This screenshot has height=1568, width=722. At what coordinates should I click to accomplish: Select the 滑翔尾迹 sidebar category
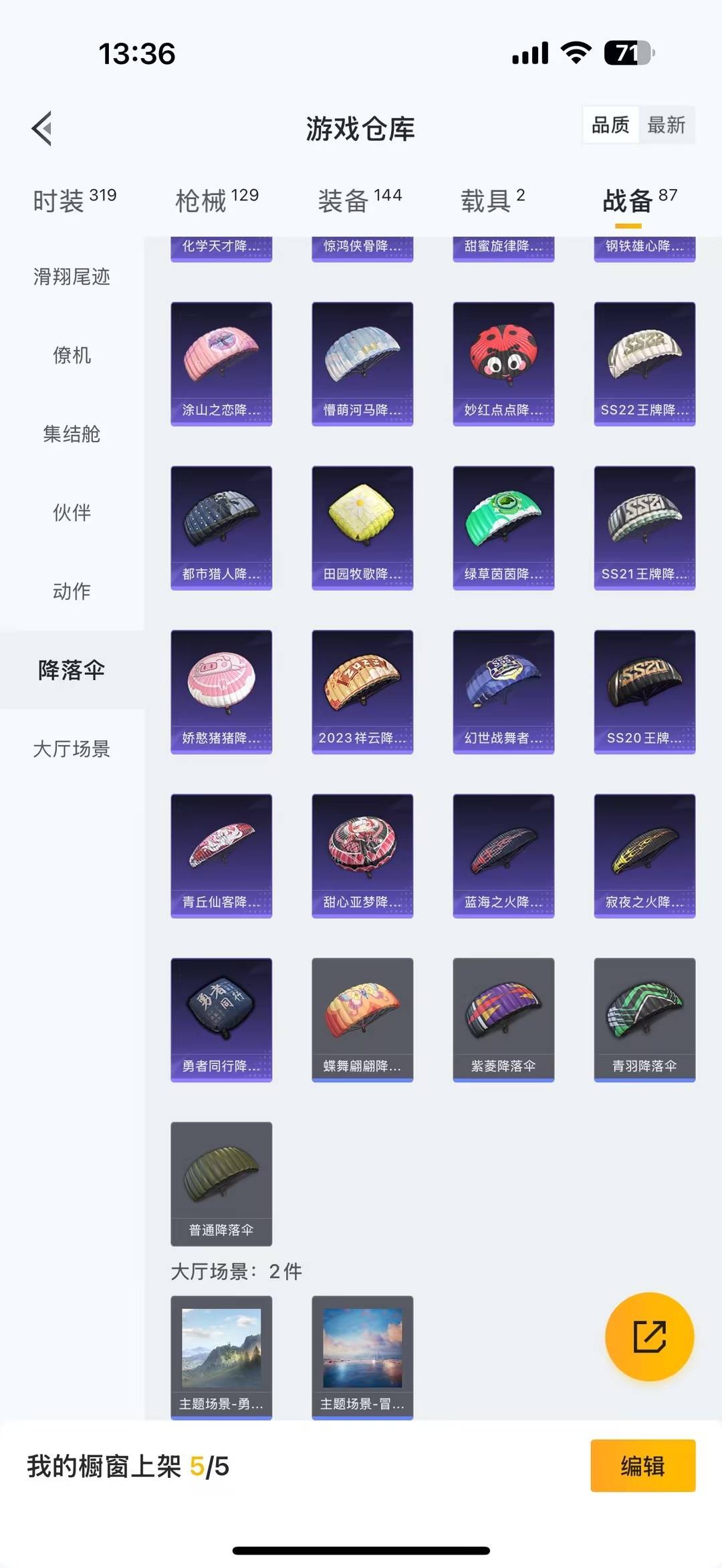coord(72,277)
